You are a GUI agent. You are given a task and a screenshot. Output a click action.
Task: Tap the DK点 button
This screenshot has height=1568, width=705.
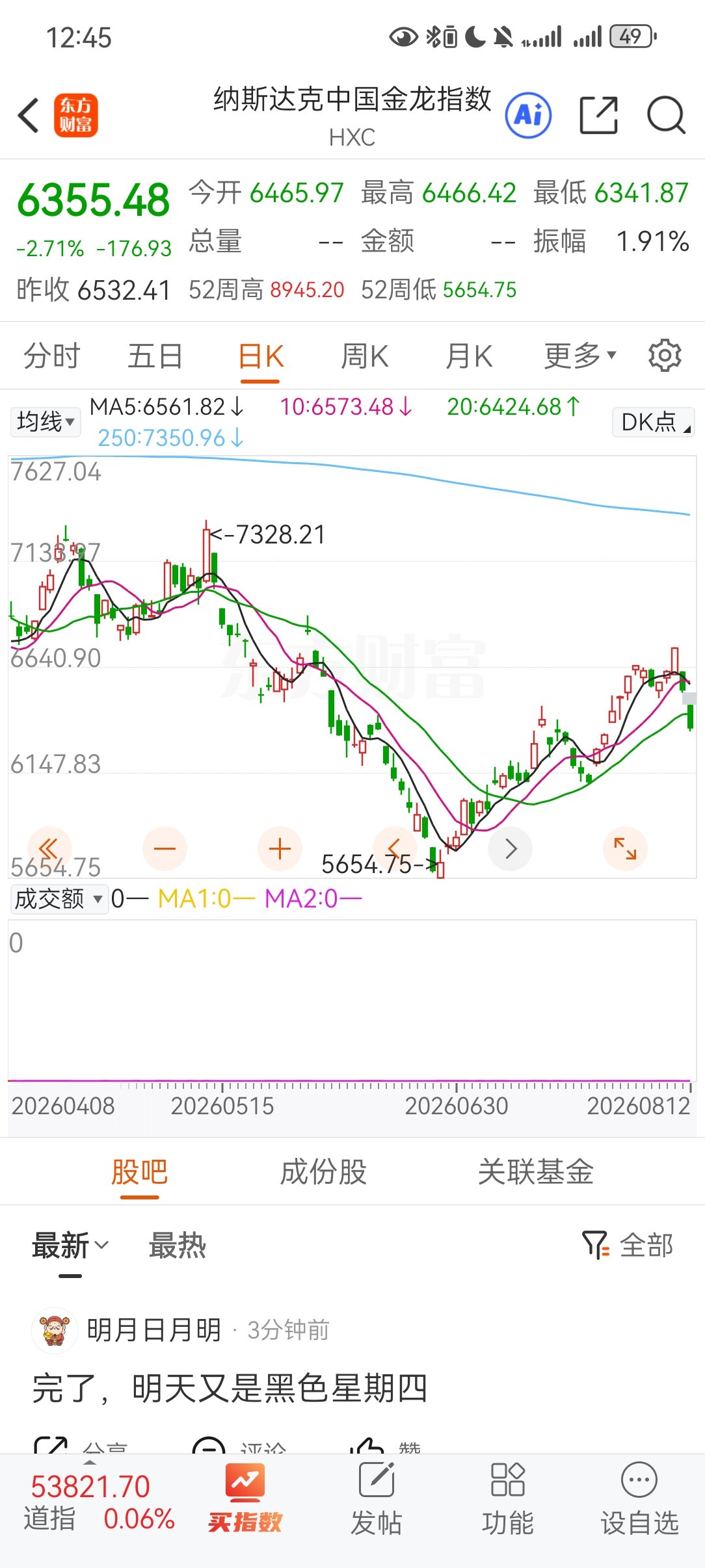(654, 422)
